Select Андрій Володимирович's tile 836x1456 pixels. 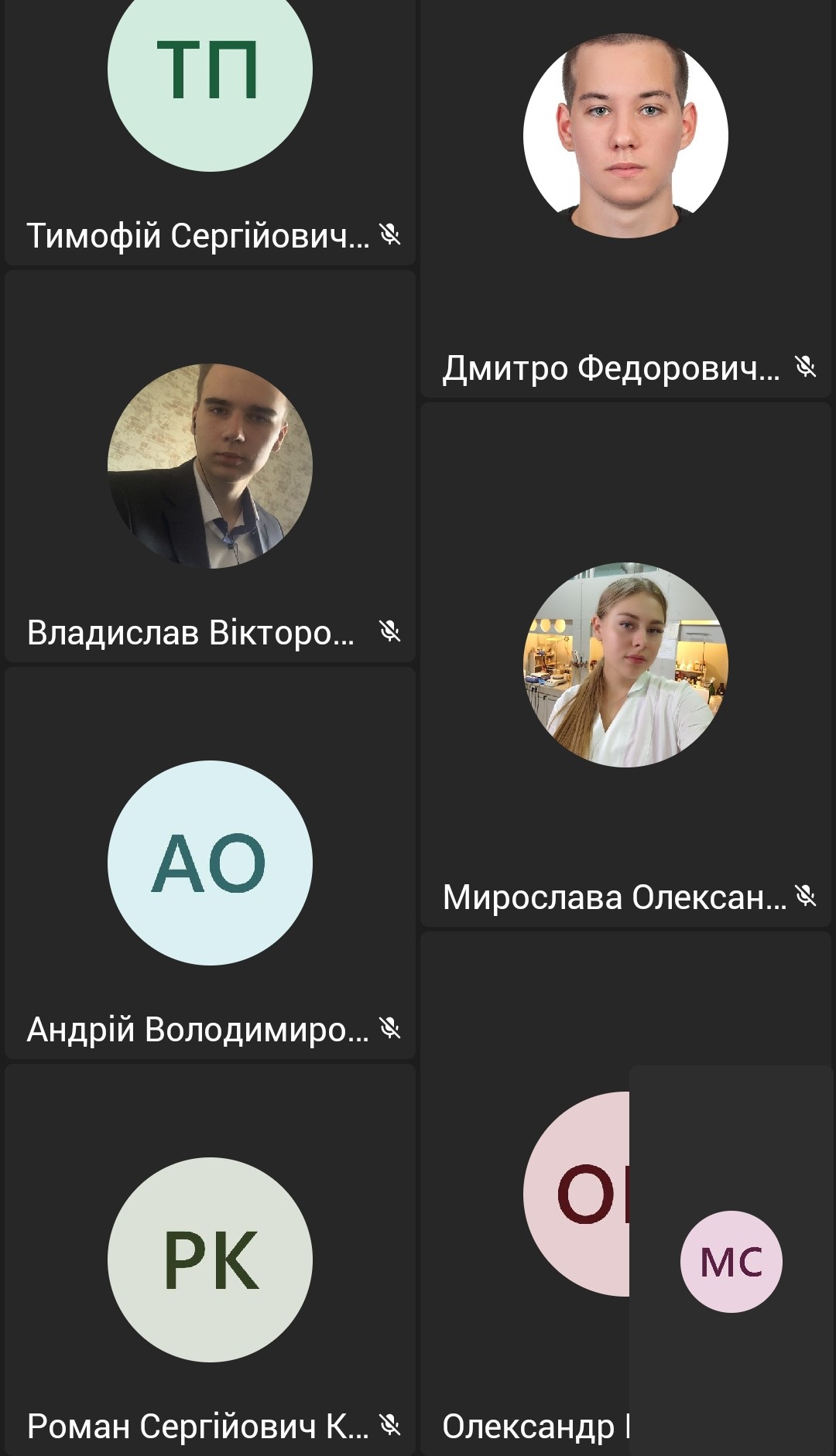coord(210,863)
